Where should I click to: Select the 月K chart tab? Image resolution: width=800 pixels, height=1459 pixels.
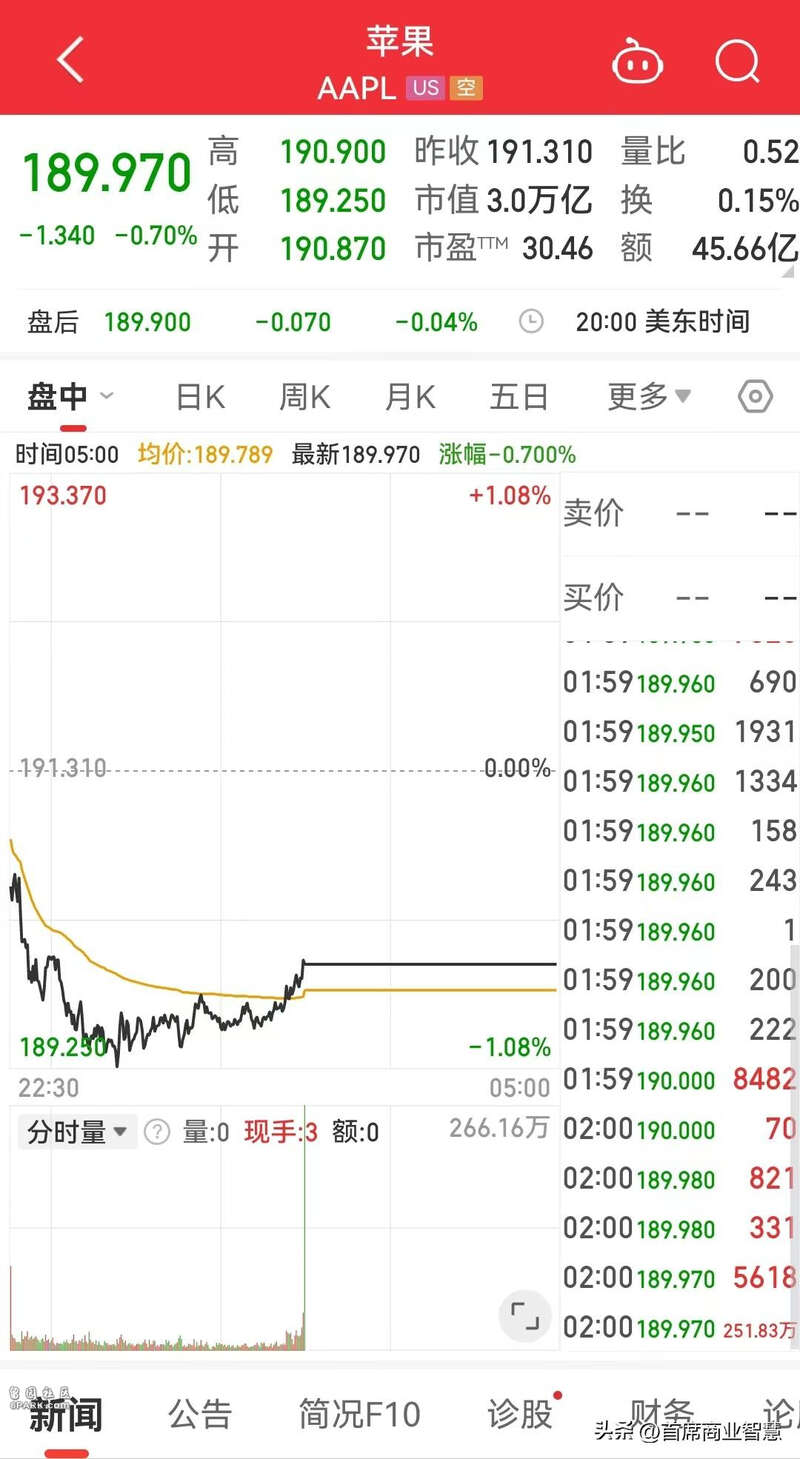(410, 397)
